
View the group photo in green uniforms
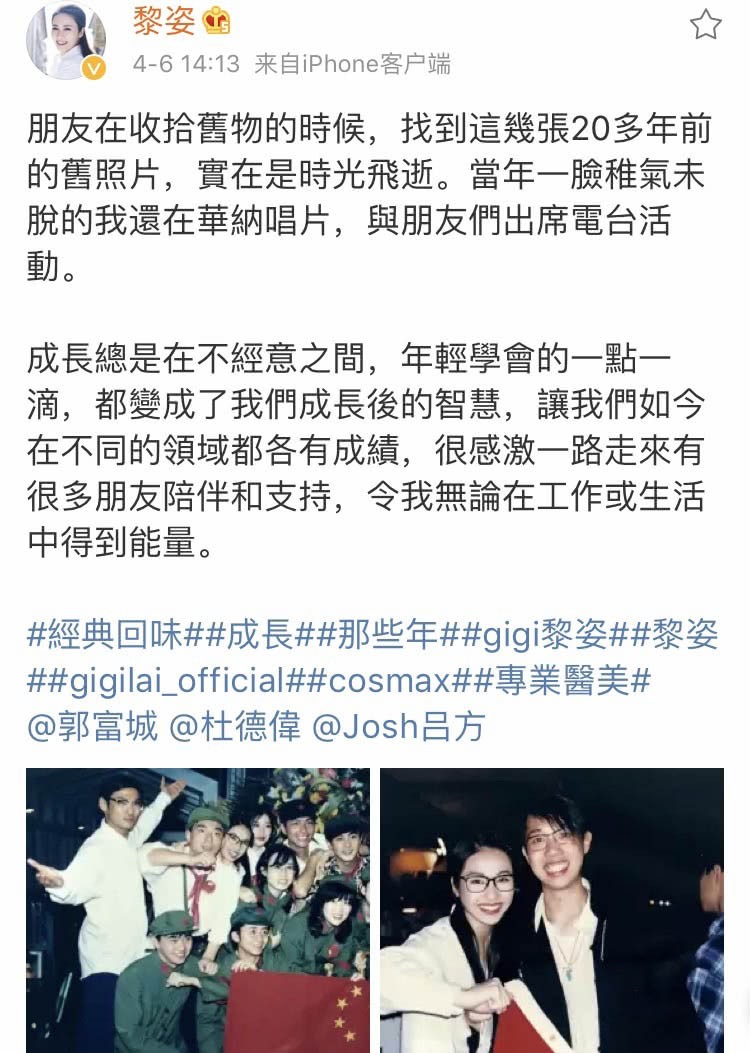pyautogui.click(x=198, y=910)
